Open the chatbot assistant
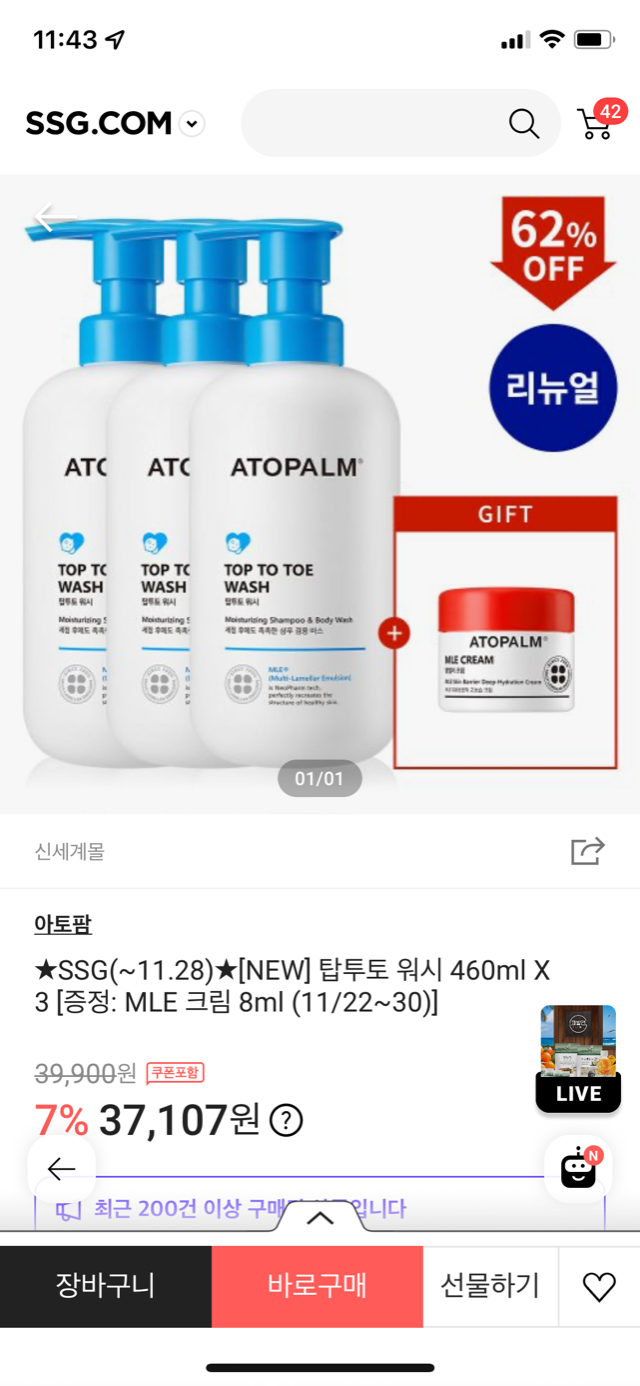 (x=578, y=1169)
